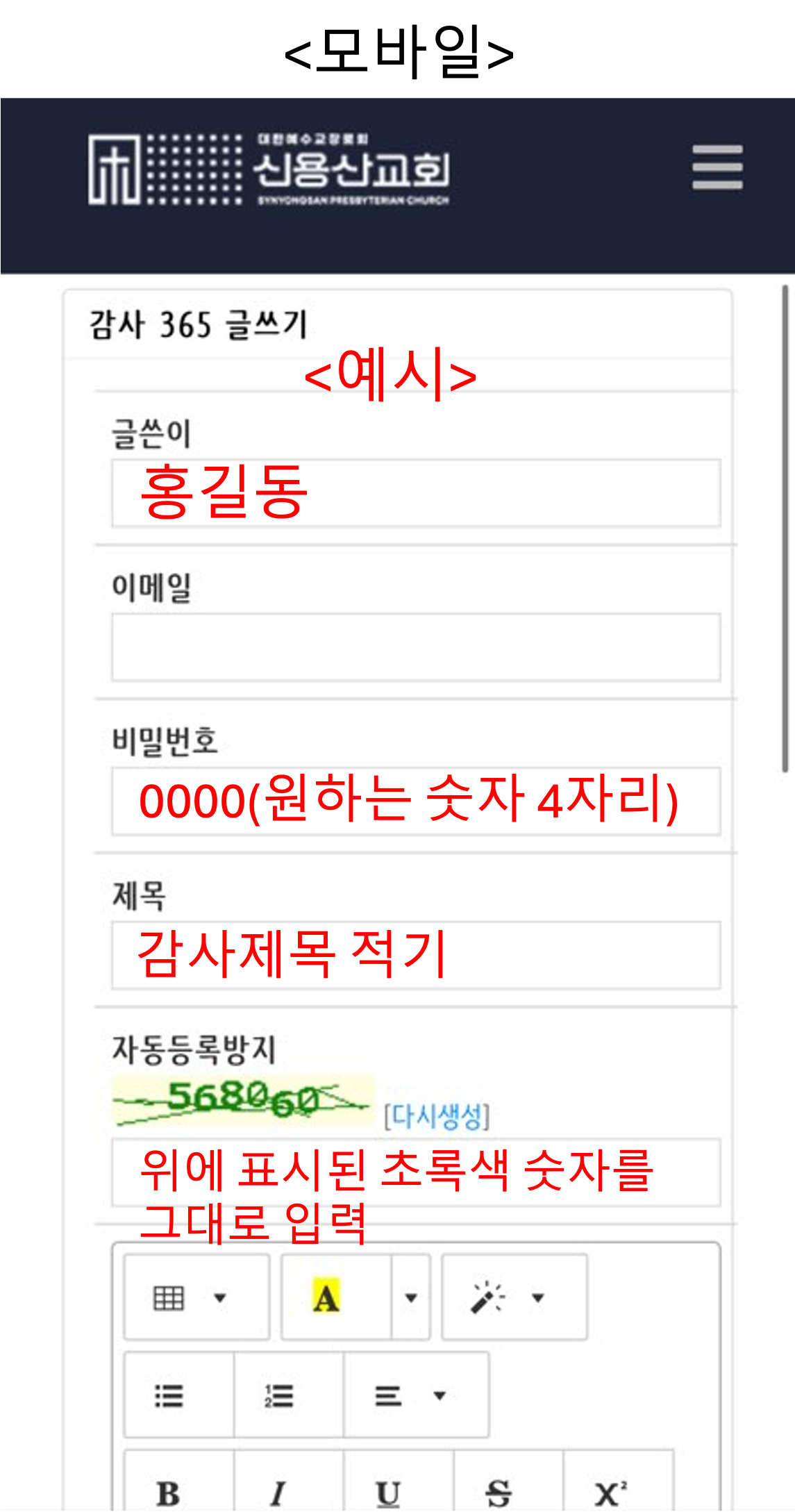This screenshot has height=1512, width=795.
Task: Apply the yellow highlight color A
Action: pyautogui.click(x=336, y=1297)
